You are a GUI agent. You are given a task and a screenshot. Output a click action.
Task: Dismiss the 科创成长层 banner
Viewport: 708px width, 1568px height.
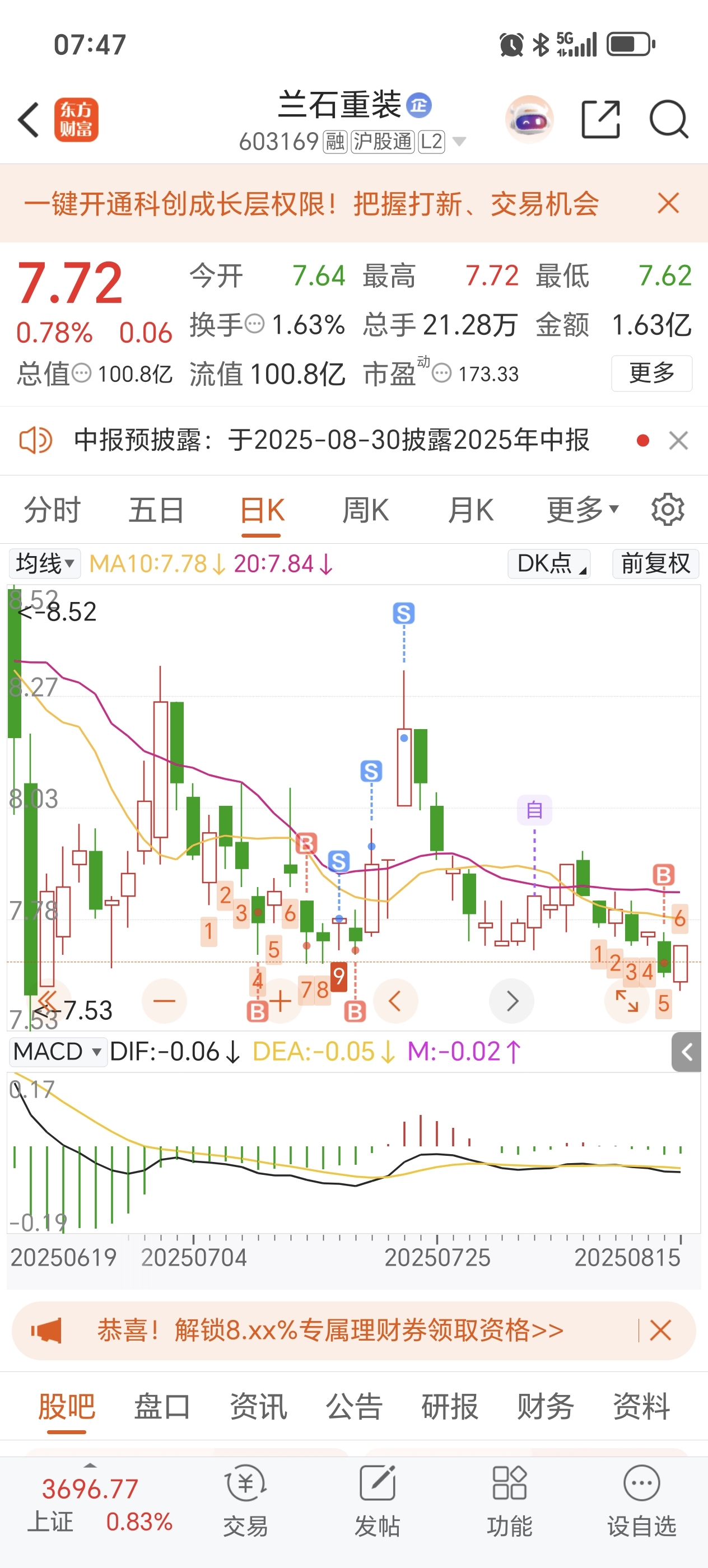click(x=668, y=203)
